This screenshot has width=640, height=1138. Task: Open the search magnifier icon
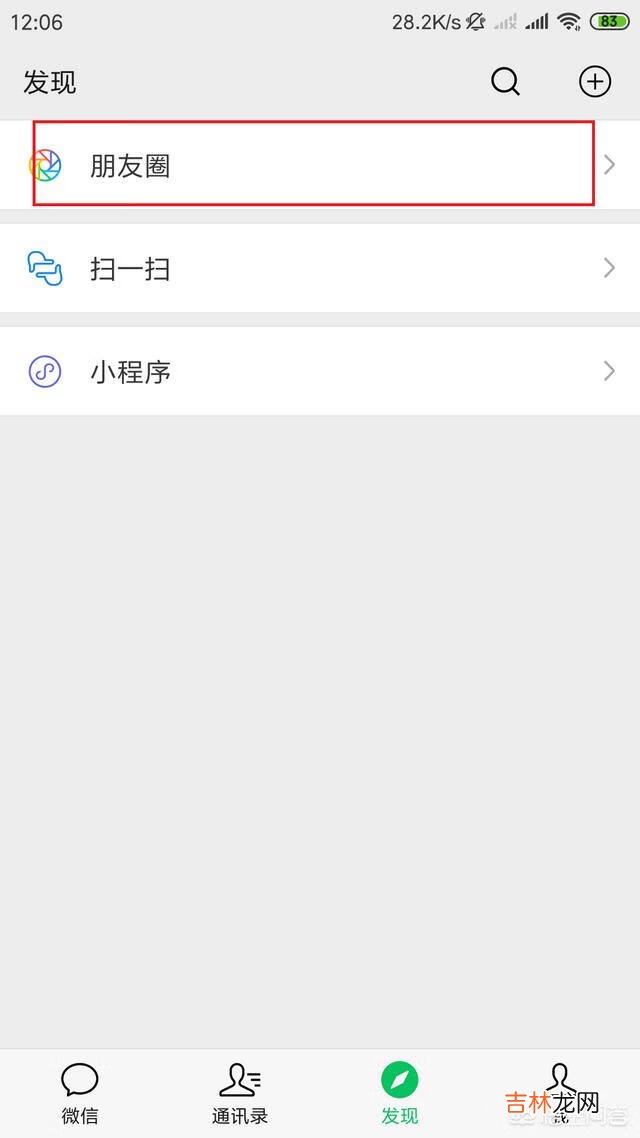(x=505, y=82)
